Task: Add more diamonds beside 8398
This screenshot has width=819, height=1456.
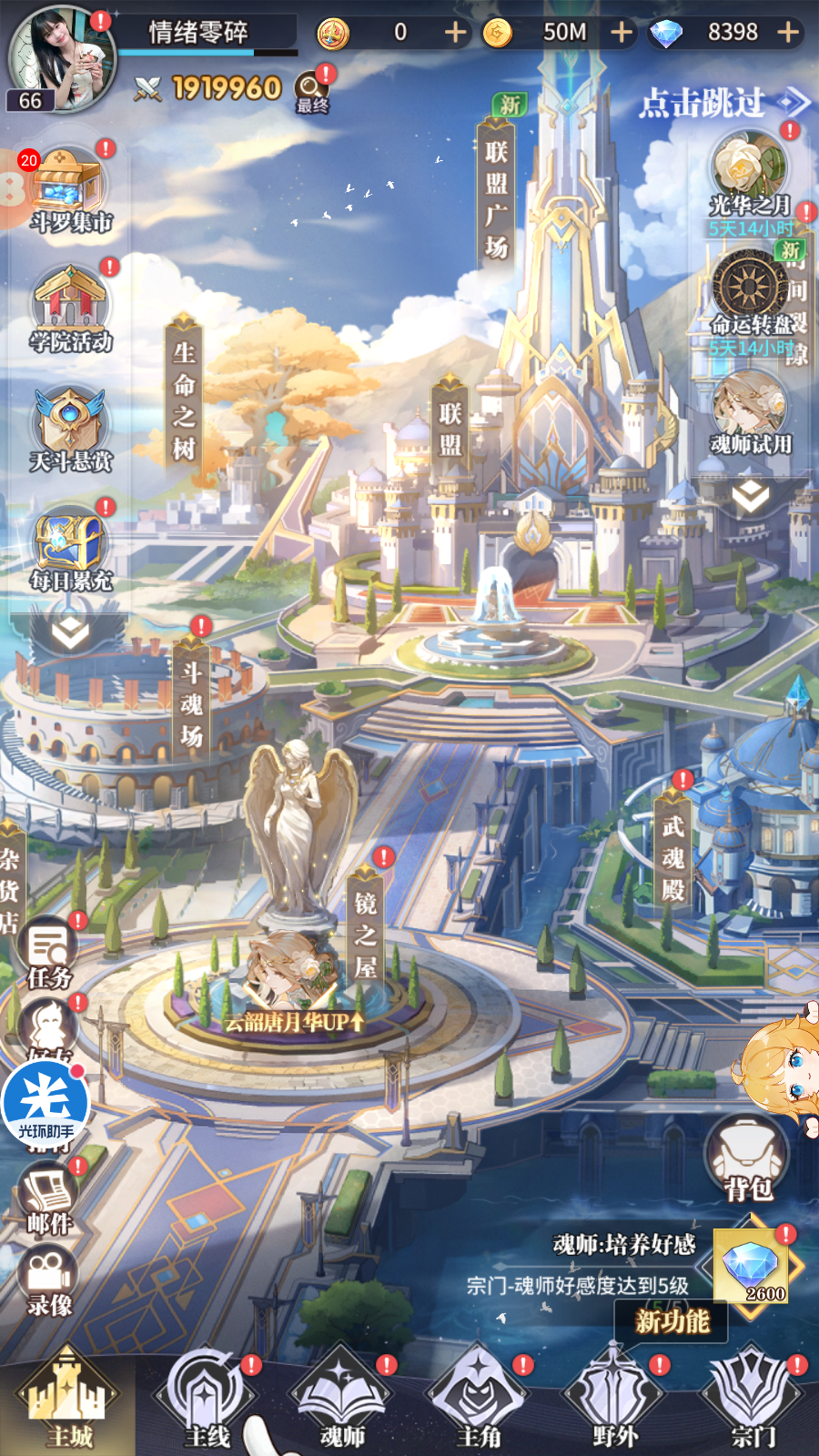Action: click(788, 33)
